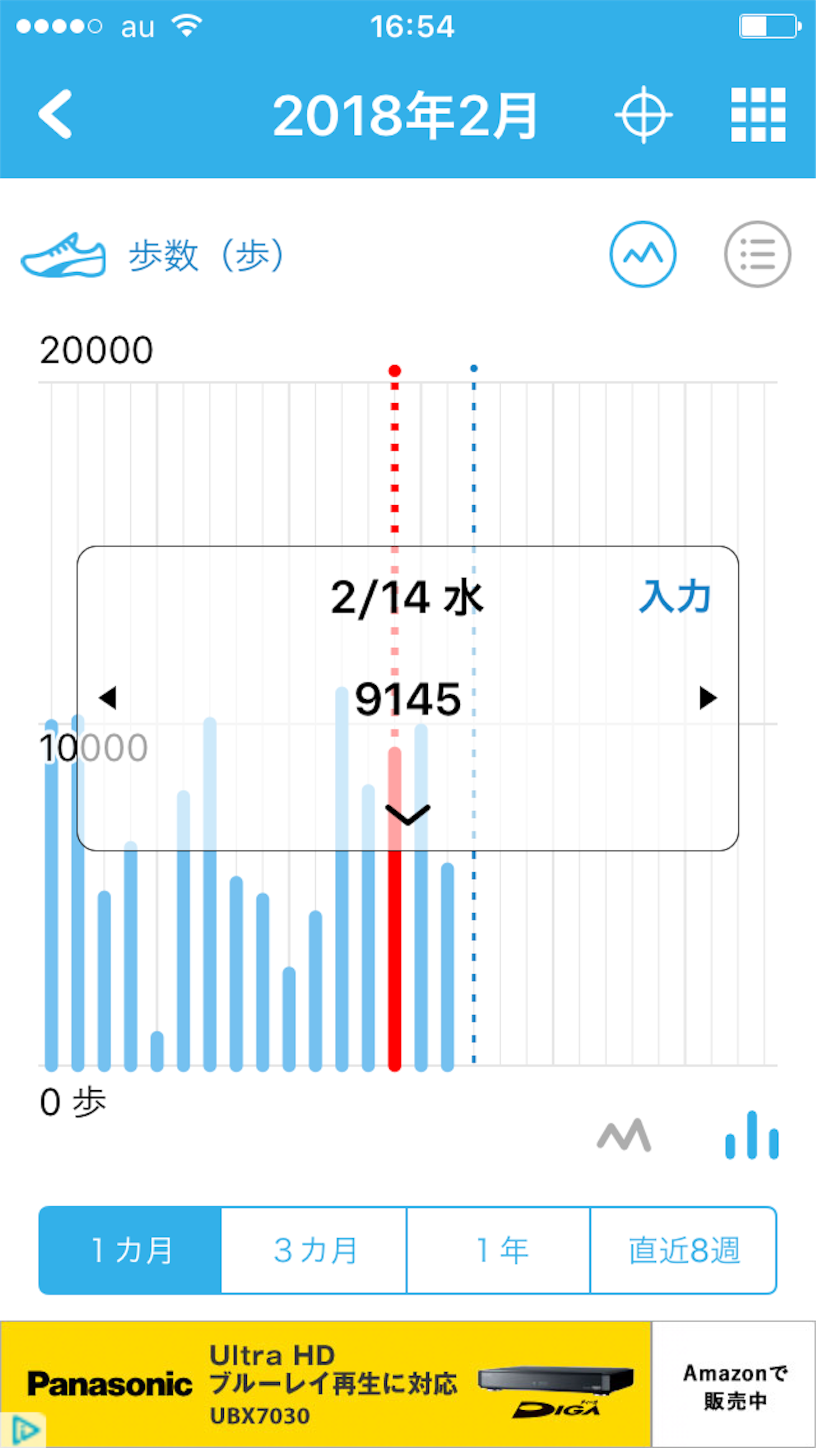Go to previous day with left arrow
The image size is (816, 1448).
(107, 698)
